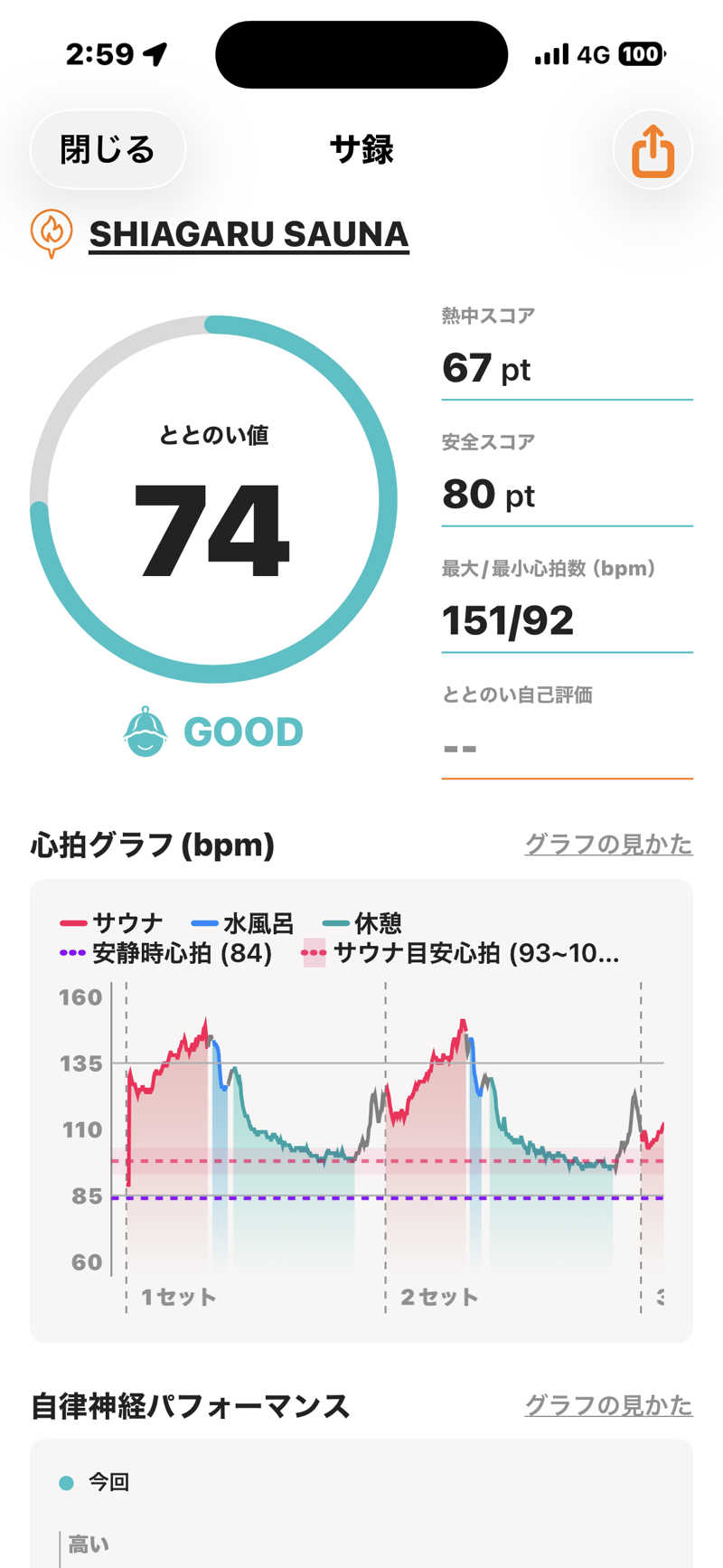Viewport: 723px width, 1568px height.
Task: Open グラフの見かた for 自律神経パフォーマンス
Action: coord(608,1405)
